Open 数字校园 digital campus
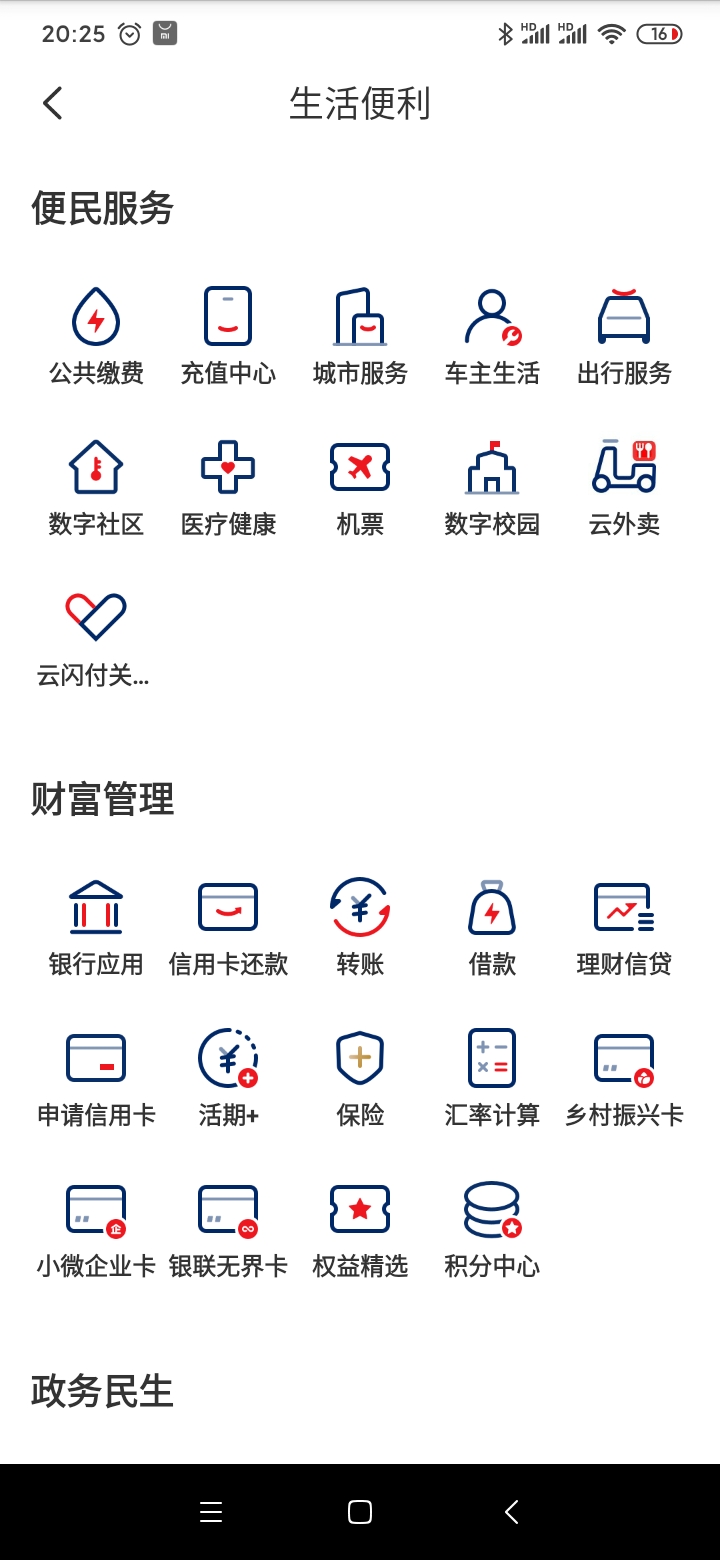720x1560 pixels. tap(491, 468)
